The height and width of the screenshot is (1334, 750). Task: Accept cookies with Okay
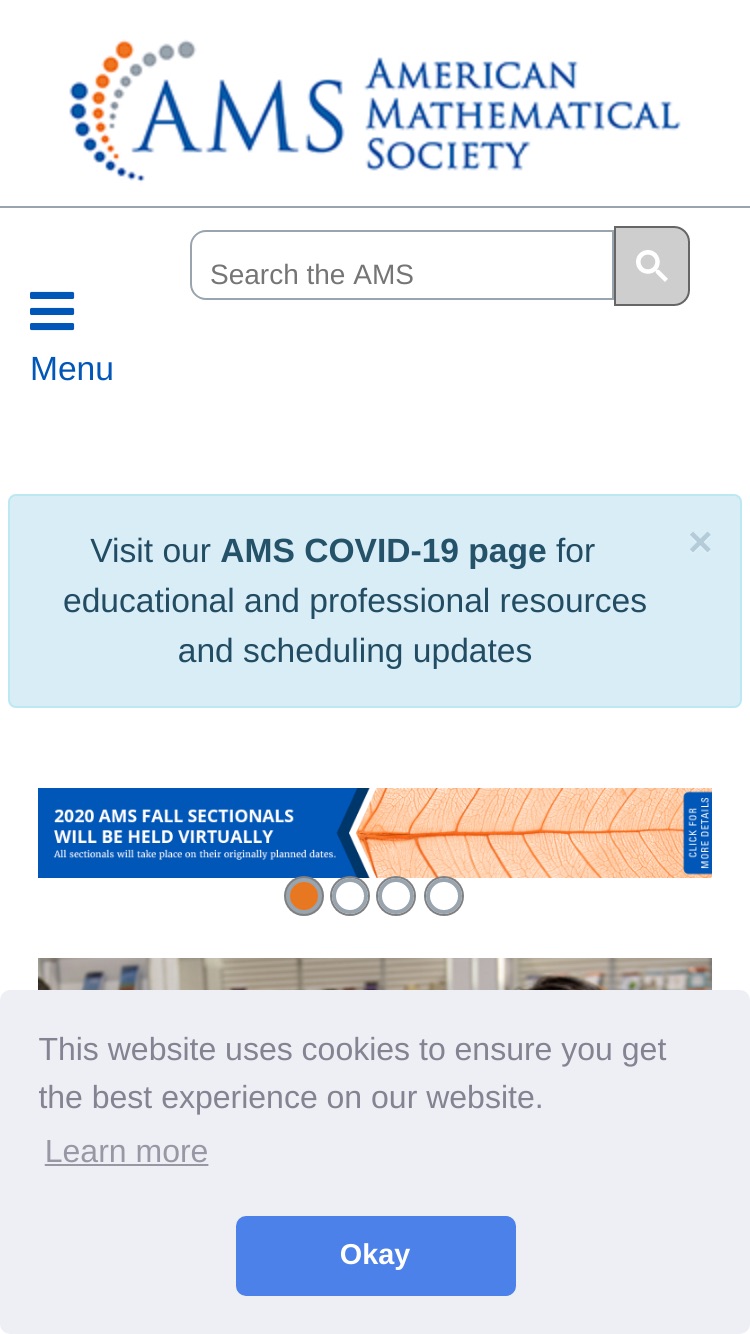tap(376, 1256)
